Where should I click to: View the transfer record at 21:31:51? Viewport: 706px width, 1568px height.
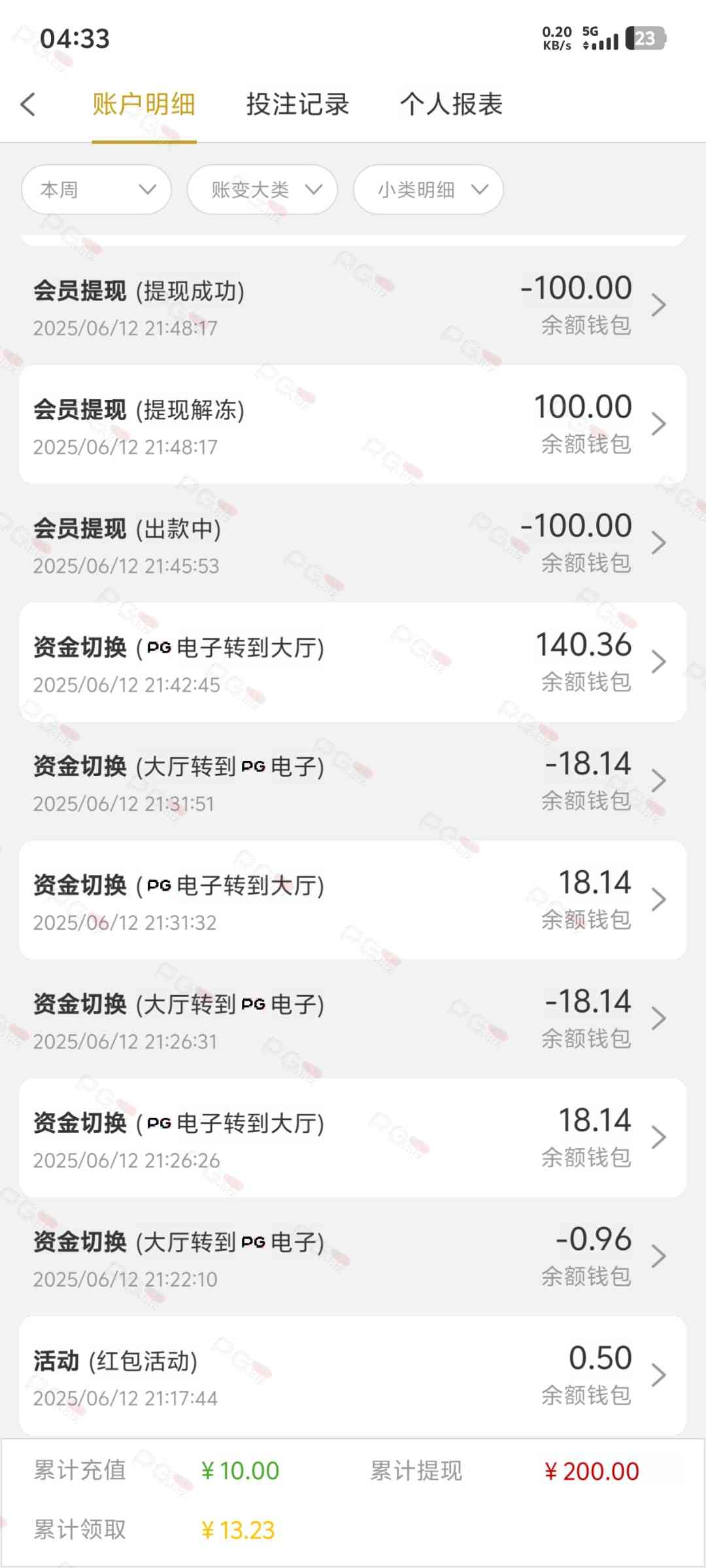(x=353, y=781)
